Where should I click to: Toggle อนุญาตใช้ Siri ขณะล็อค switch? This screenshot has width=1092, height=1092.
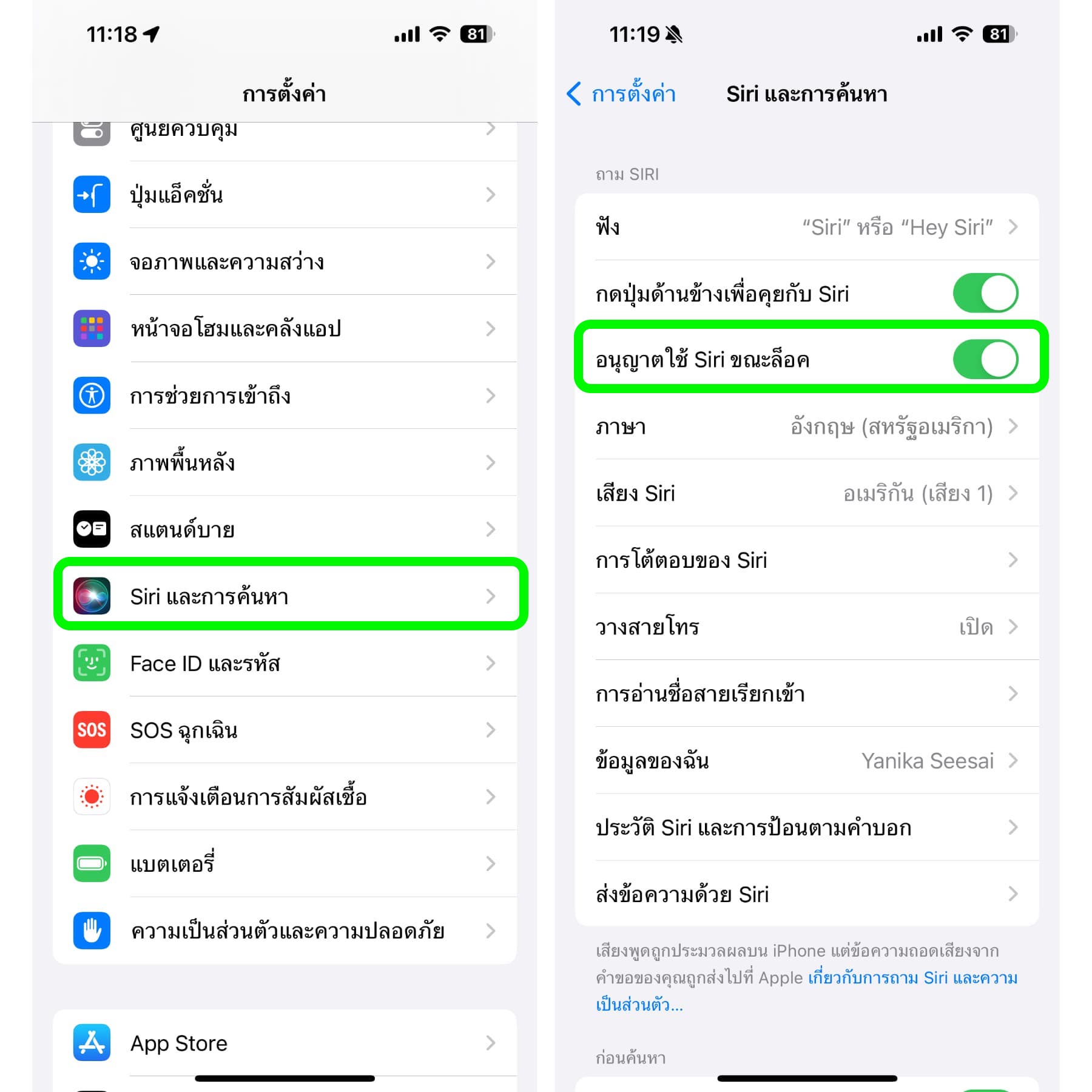pyautogui.click(x=985, y=360)
